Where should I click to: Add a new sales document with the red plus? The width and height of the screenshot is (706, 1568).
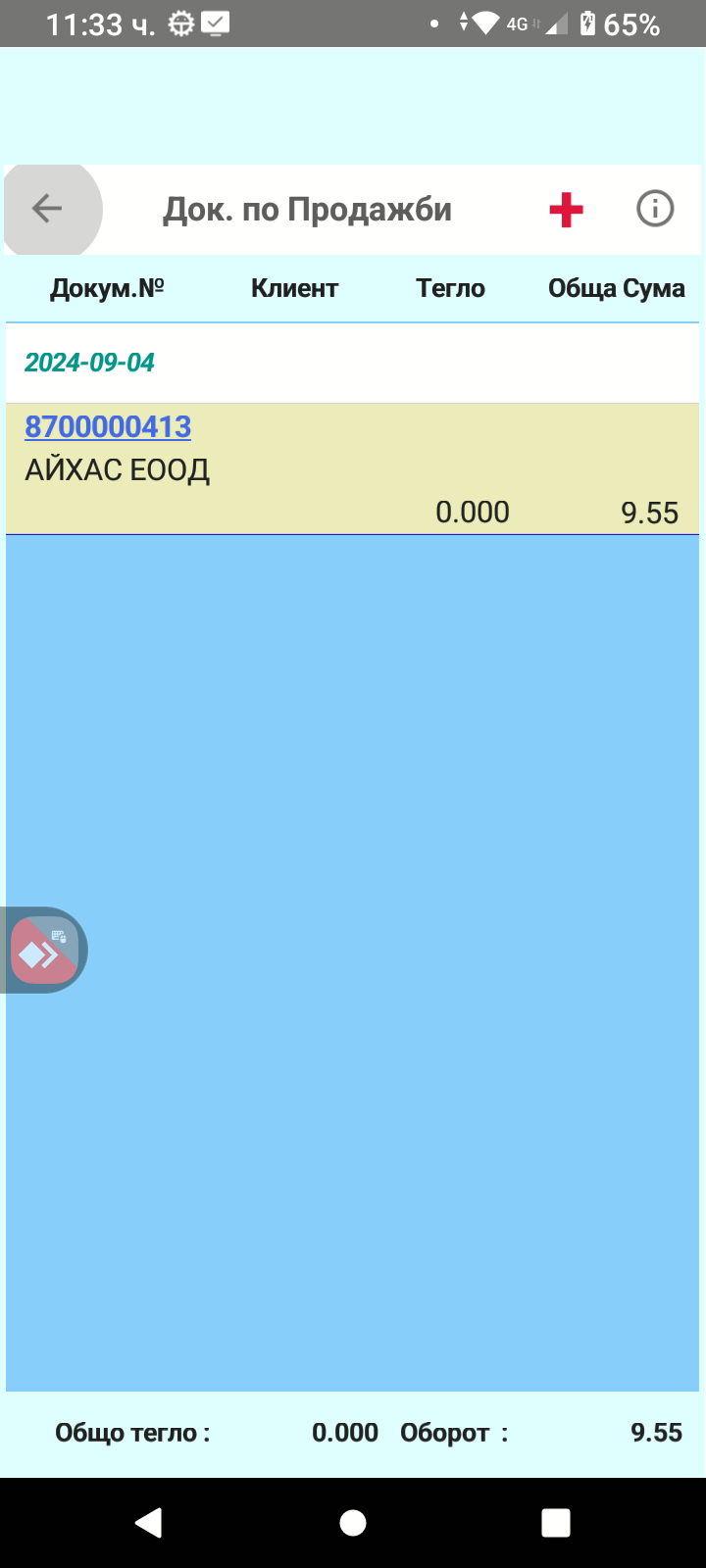tap(566, 210)
